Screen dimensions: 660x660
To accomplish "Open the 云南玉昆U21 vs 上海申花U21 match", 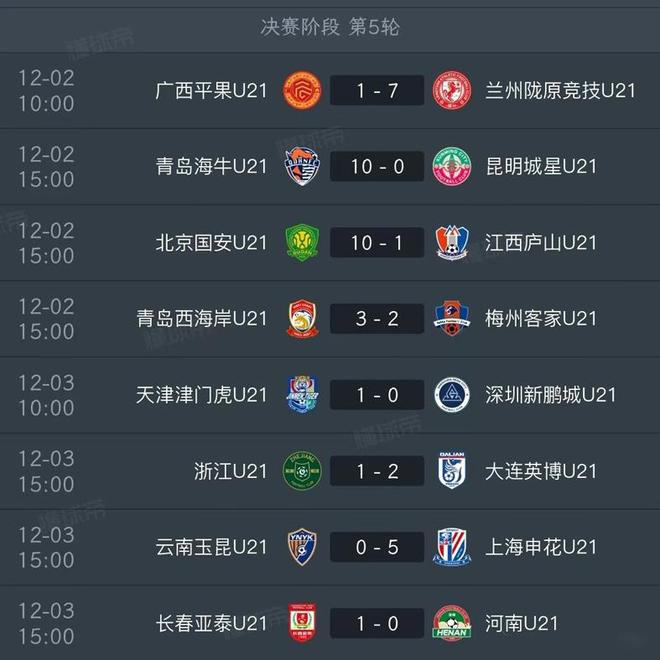I will [377, 546].
